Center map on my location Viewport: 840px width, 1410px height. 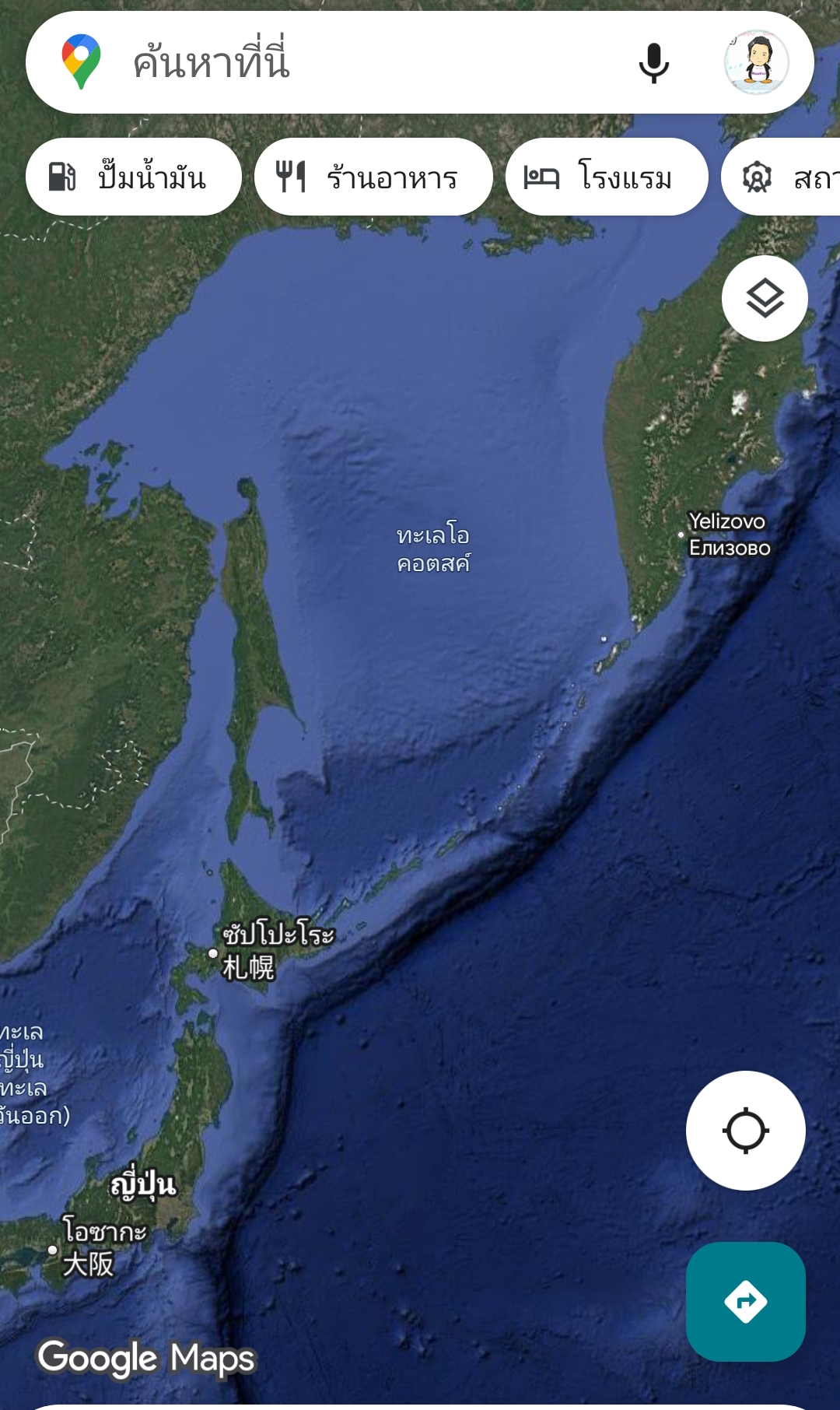745,1131
